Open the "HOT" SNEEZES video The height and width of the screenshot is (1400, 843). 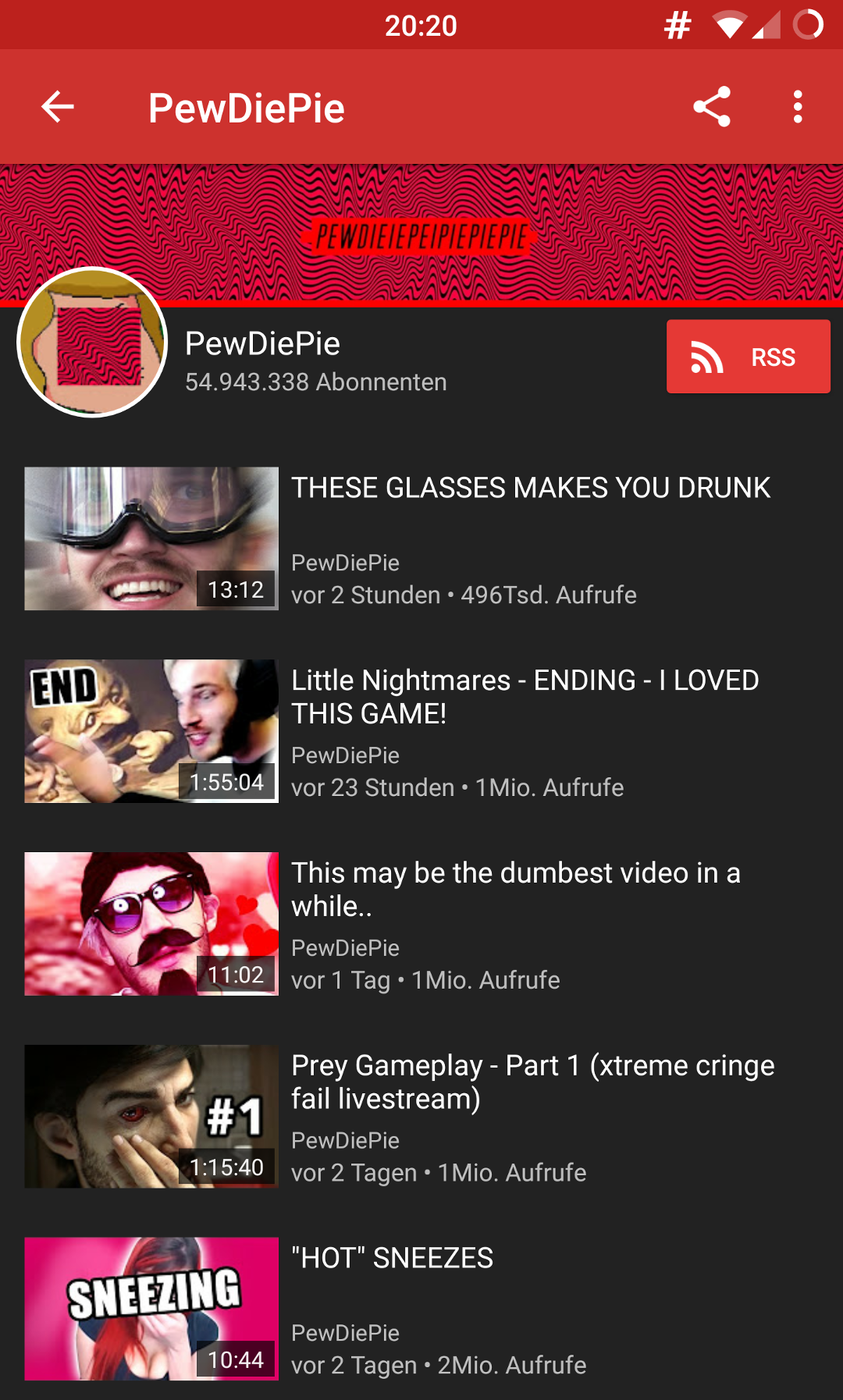click(x=421, y=1309)
